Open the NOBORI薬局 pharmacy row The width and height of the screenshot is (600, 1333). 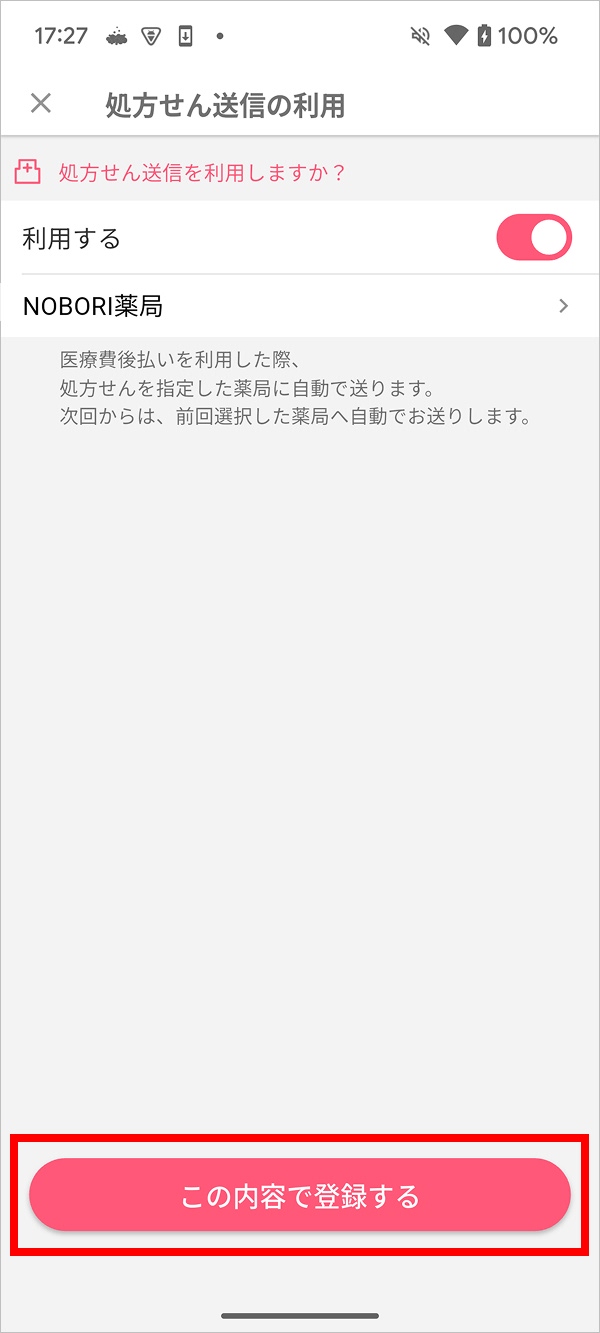(x=300, y=306)
